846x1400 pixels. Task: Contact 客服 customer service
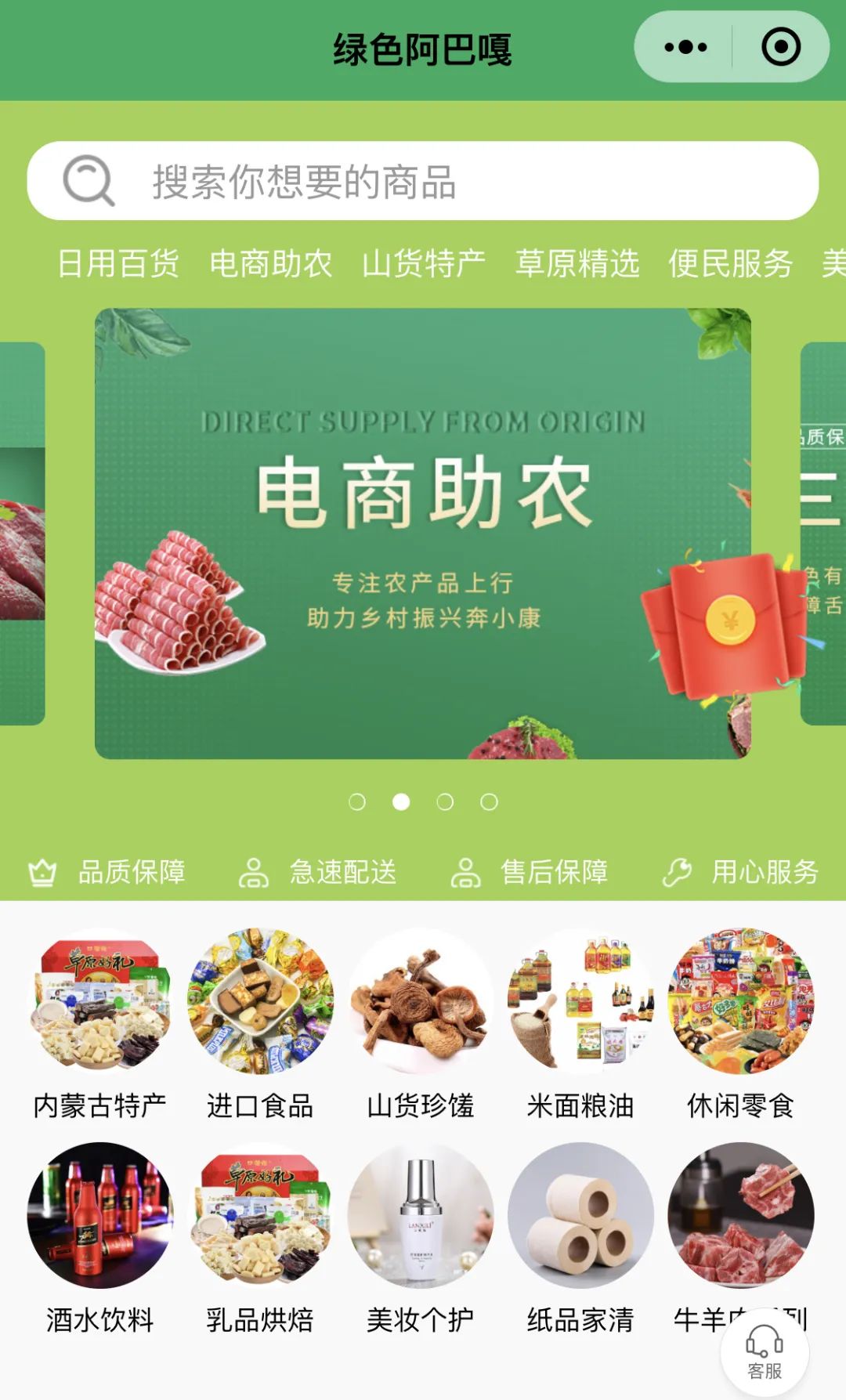click(765, 1352)
